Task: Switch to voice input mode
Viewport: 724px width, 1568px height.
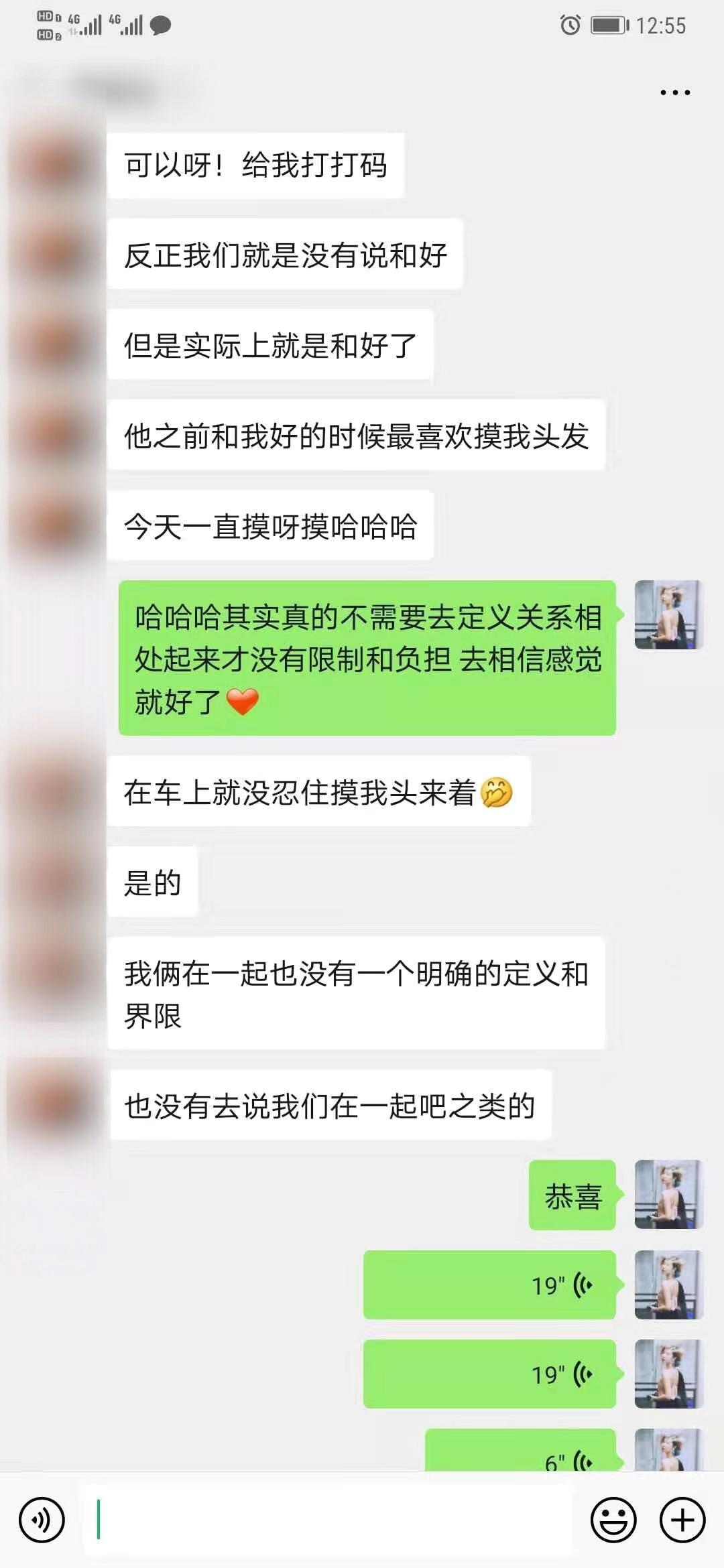Action: pos(42,1520)
